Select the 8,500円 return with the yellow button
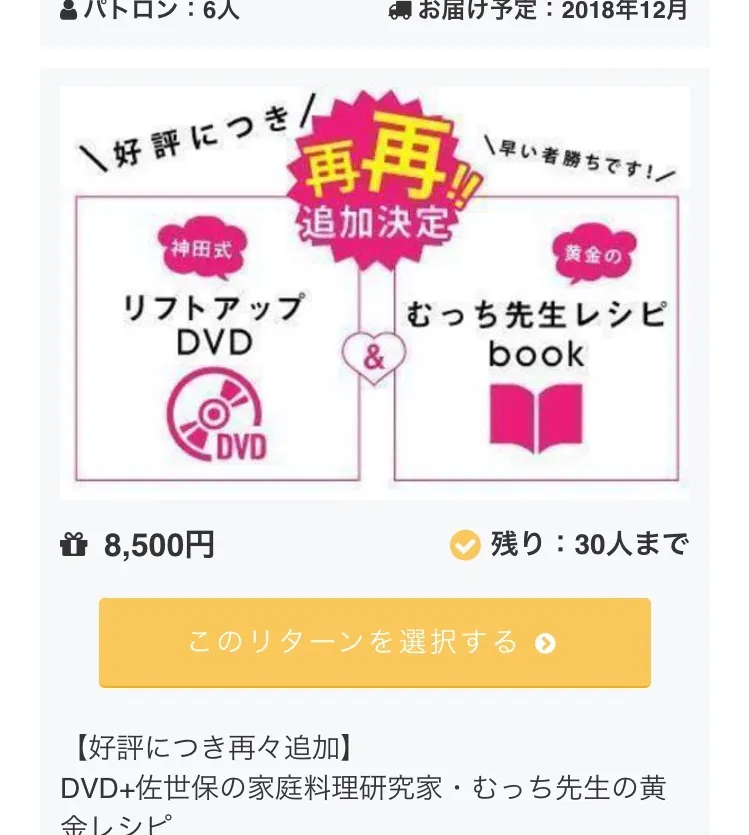 (x=374, y=642)
